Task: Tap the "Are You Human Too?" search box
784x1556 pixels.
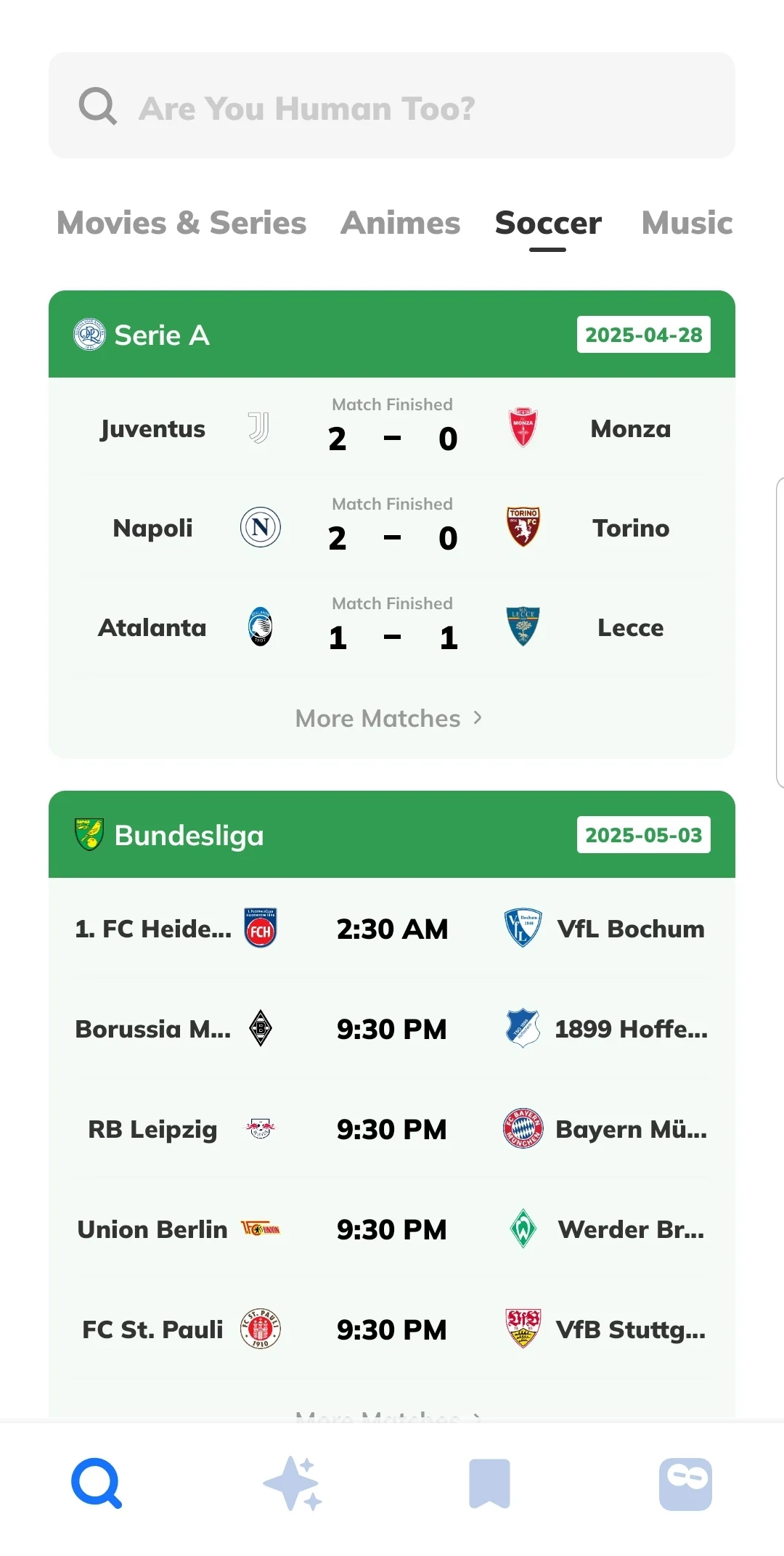Action: pyautogui.click(x=392, y=106)
